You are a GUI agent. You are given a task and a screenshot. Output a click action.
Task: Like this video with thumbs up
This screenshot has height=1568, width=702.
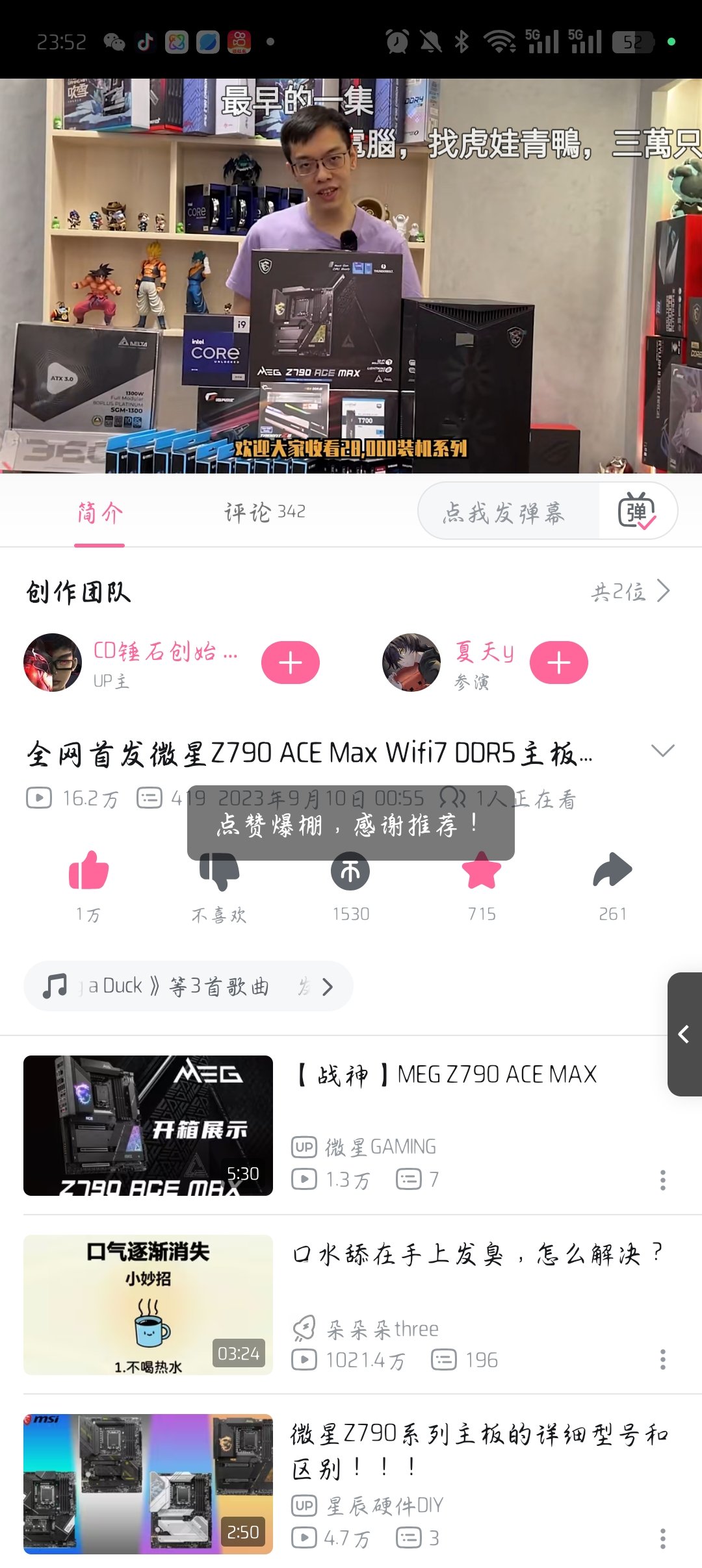click(x=88, y=870)
